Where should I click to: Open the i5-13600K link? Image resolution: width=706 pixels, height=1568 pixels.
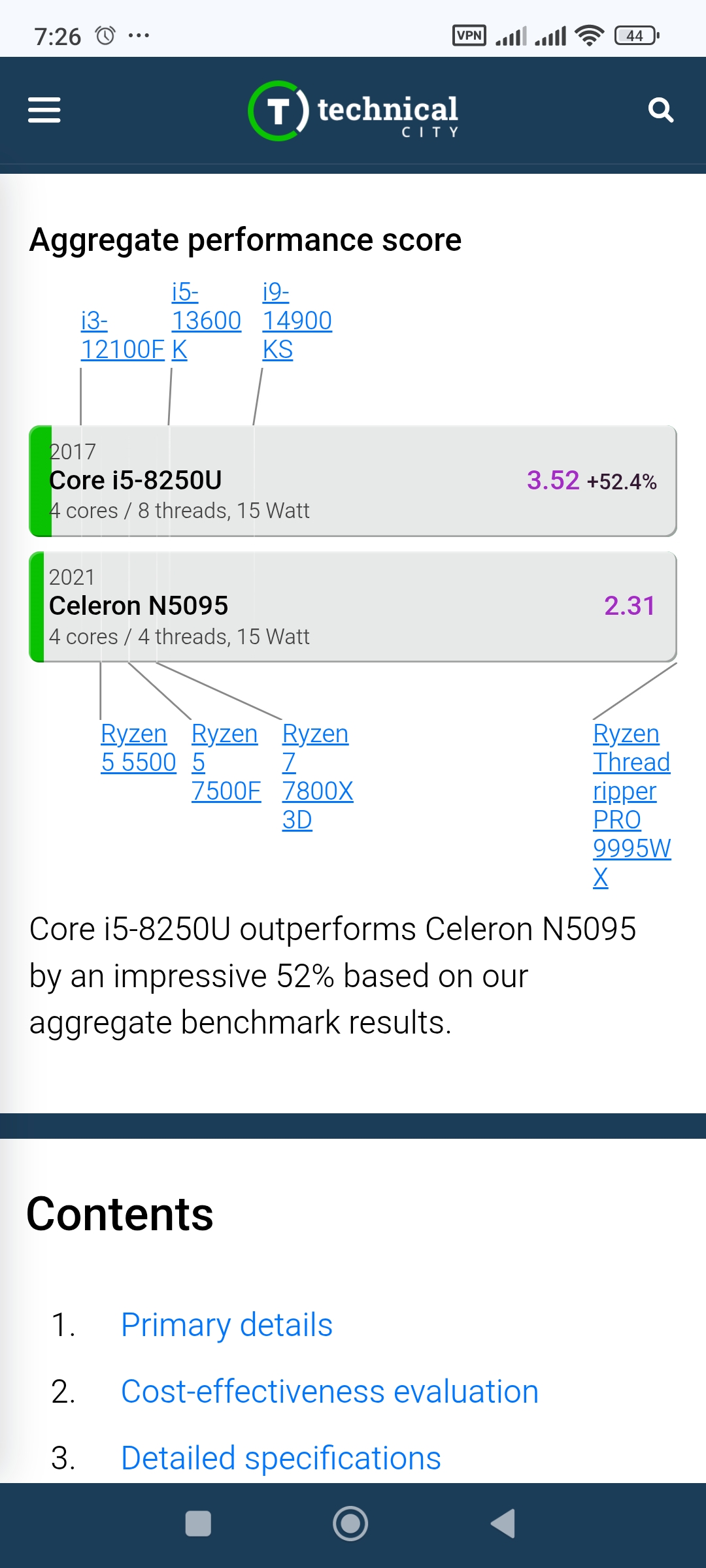pyautogui.click(x=207, y=321)
